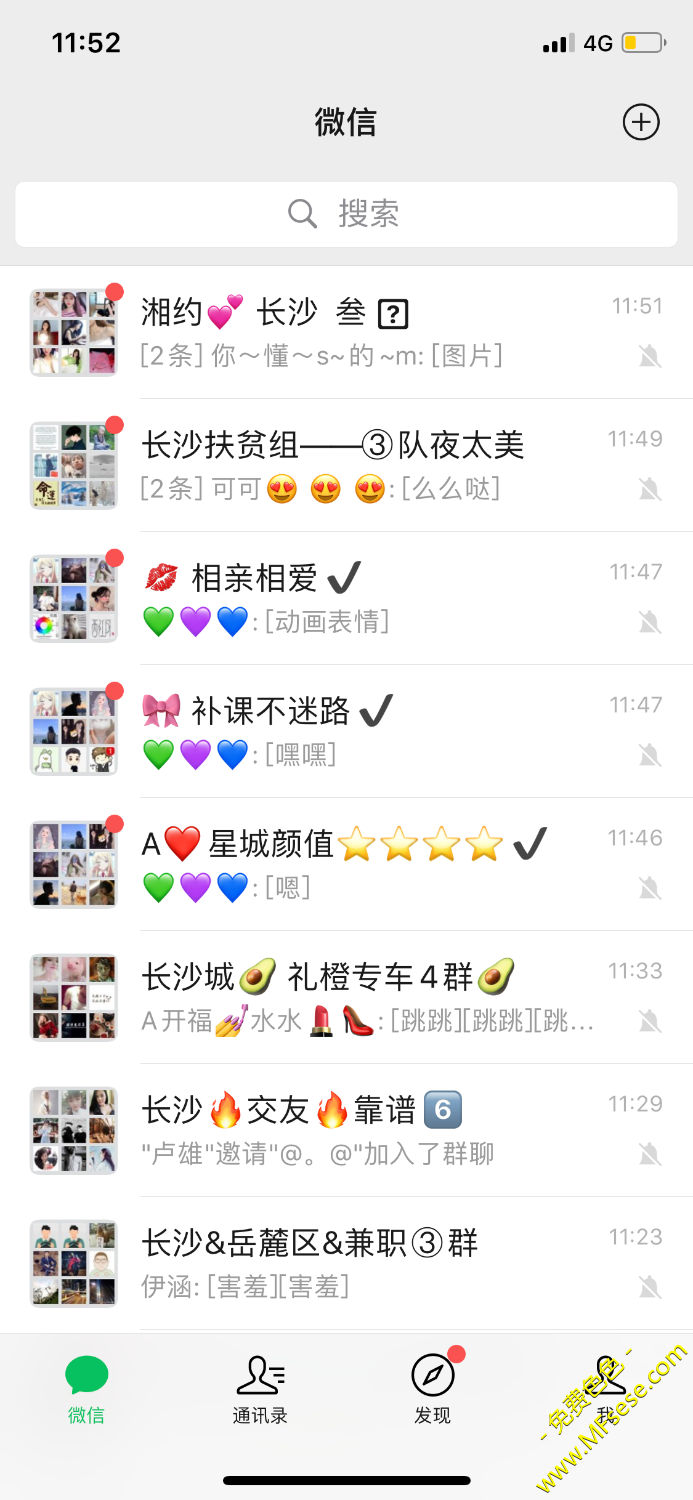
Task: Select the 微信 chats tab
Action: [x=87, y=1388]
